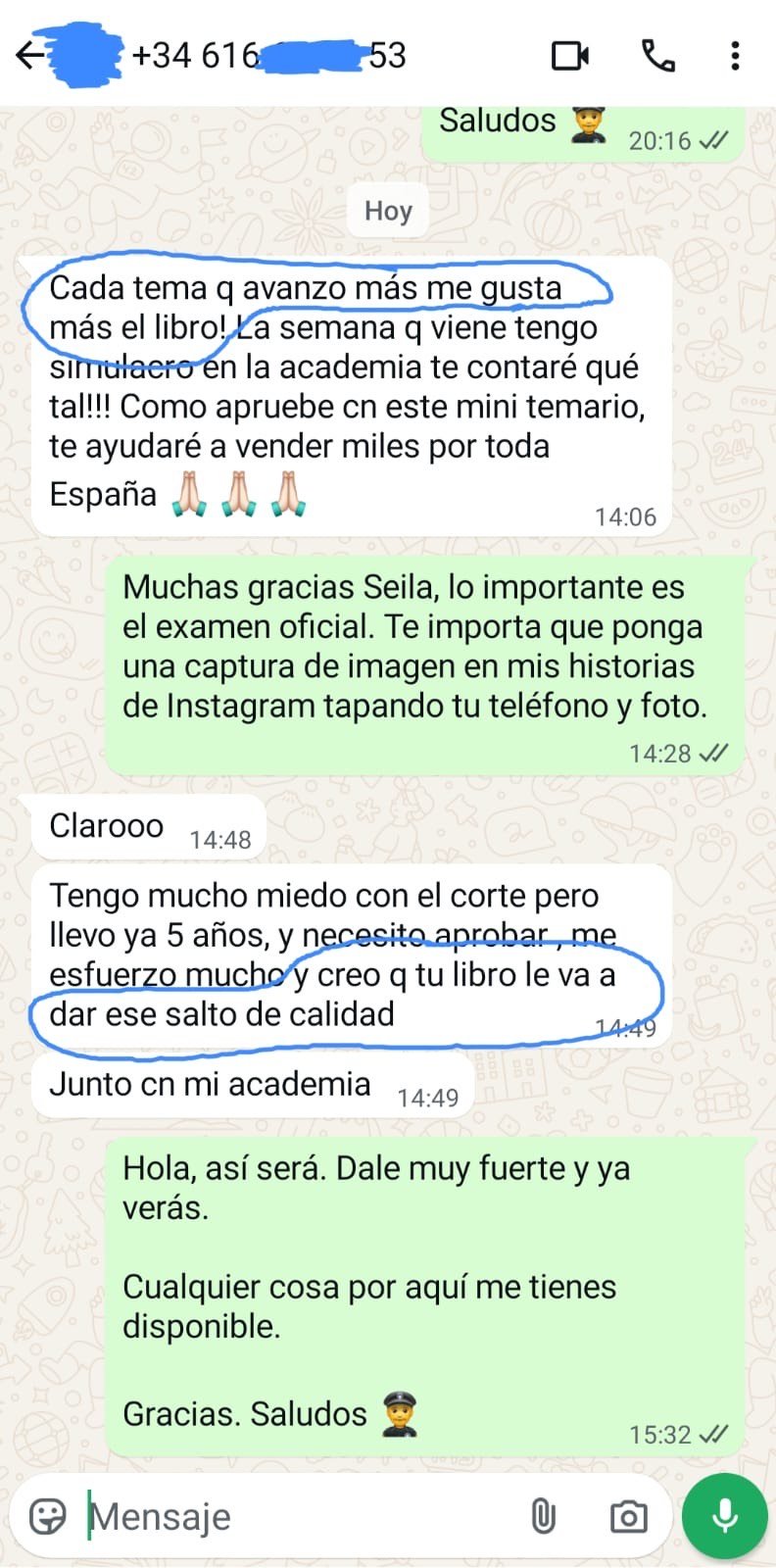The image size is (776, 1568).
Task: Start a video call with this contact
Action: (x=569, y=56)
